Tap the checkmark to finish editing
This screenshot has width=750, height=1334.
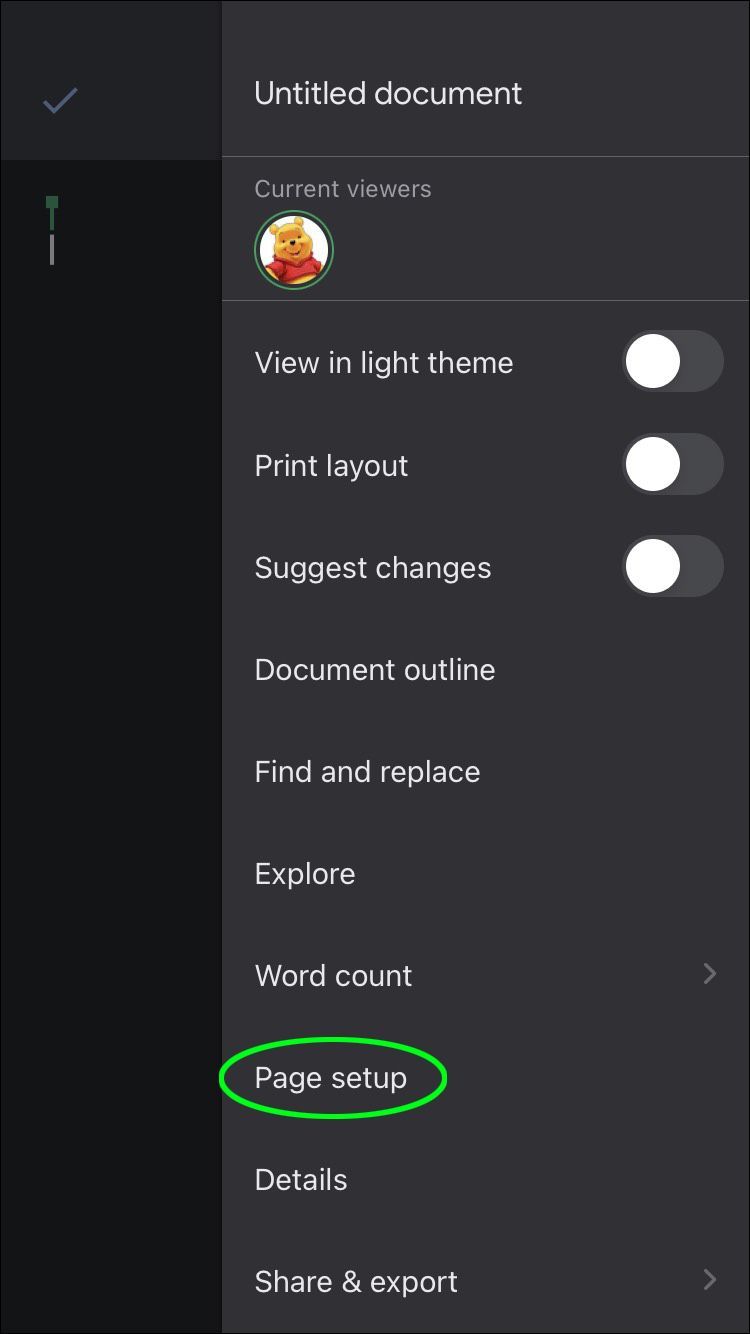pos(60,100)
